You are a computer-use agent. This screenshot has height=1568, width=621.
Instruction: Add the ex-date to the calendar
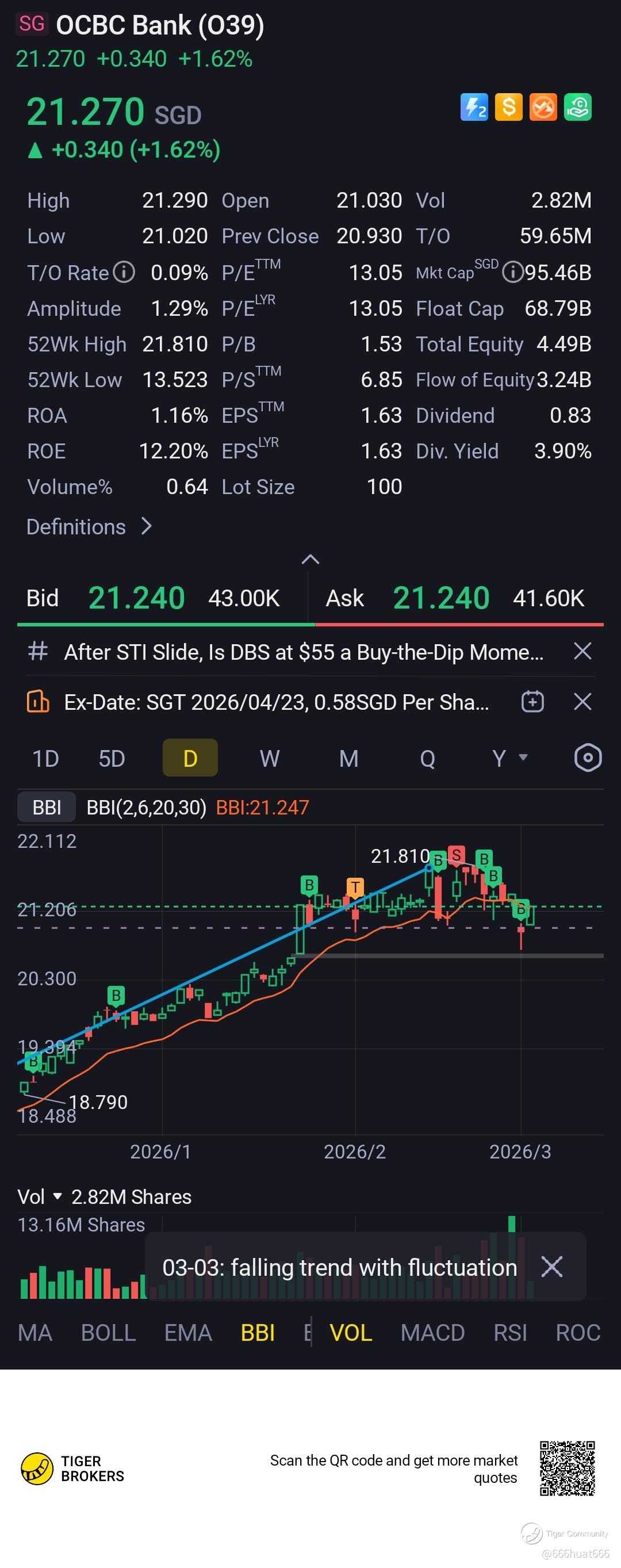click(532, 702)
